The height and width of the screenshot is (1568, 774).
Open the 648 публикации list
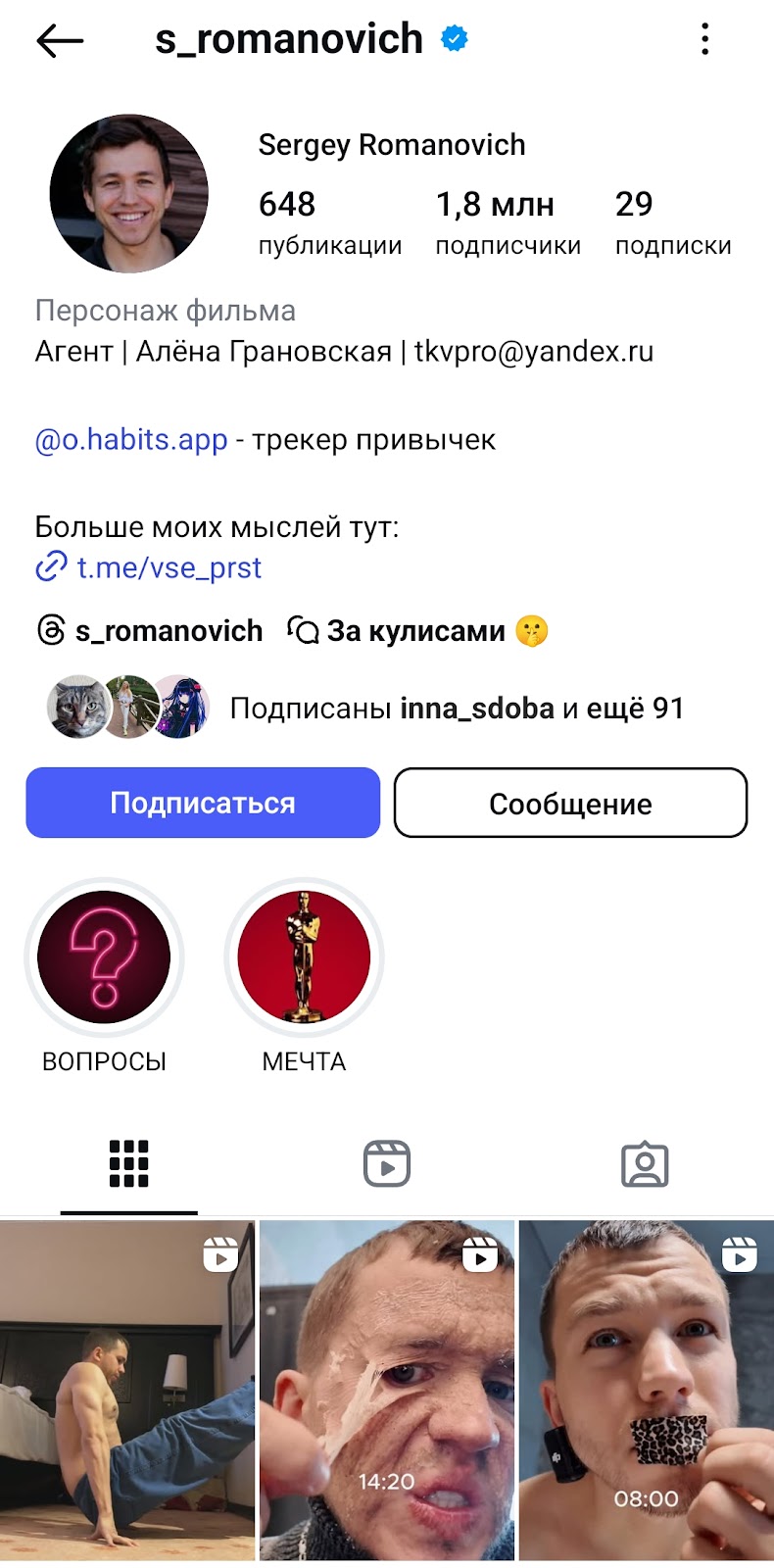click(329, 222)
